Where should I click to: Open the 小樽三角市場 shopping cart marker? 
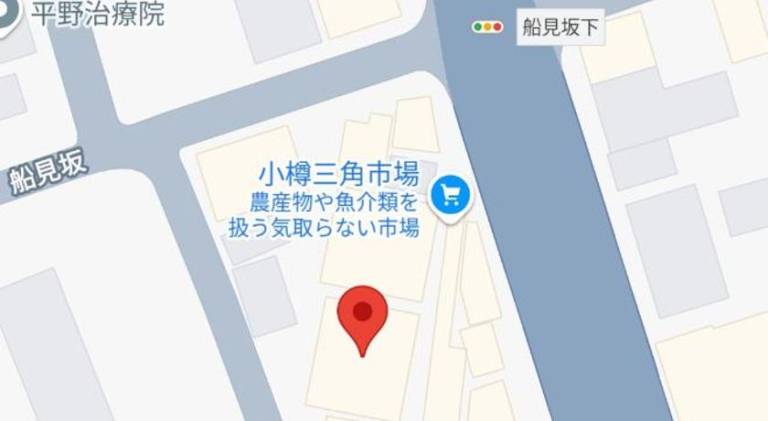point(451,194)
